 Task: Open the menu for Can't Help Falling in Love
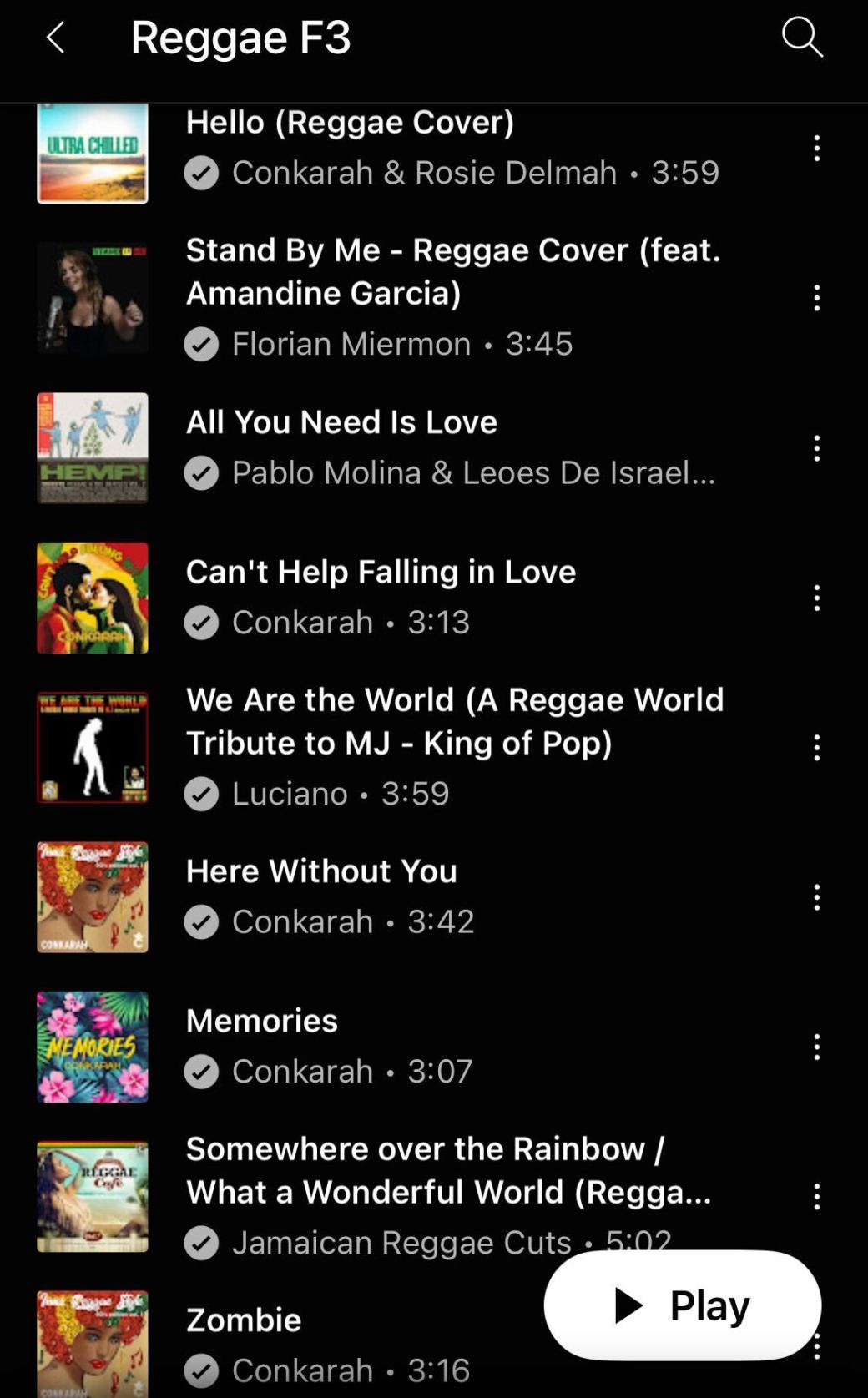(816, 598)
